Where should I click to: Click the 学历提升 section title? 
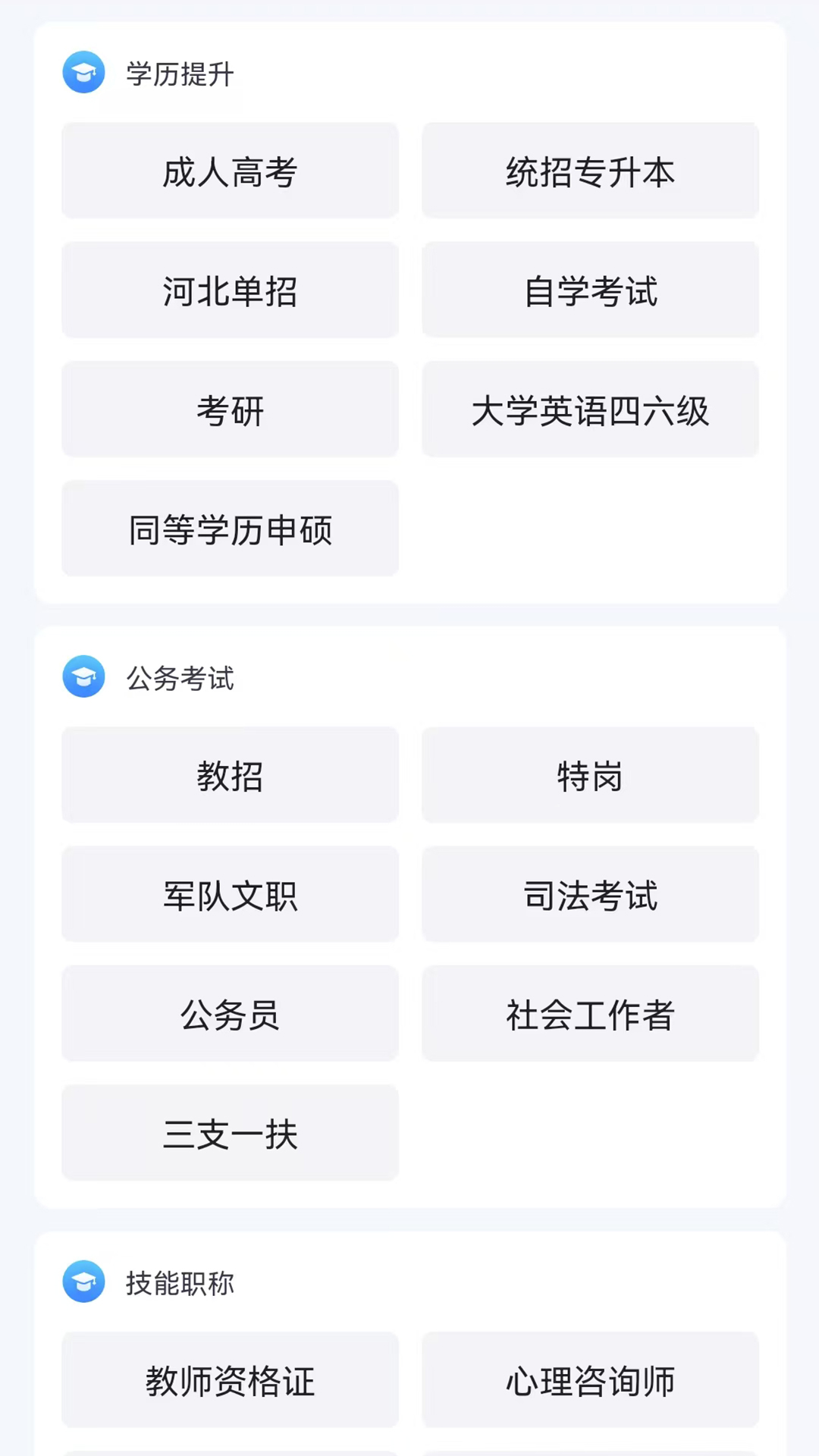(x=180, y=74)
